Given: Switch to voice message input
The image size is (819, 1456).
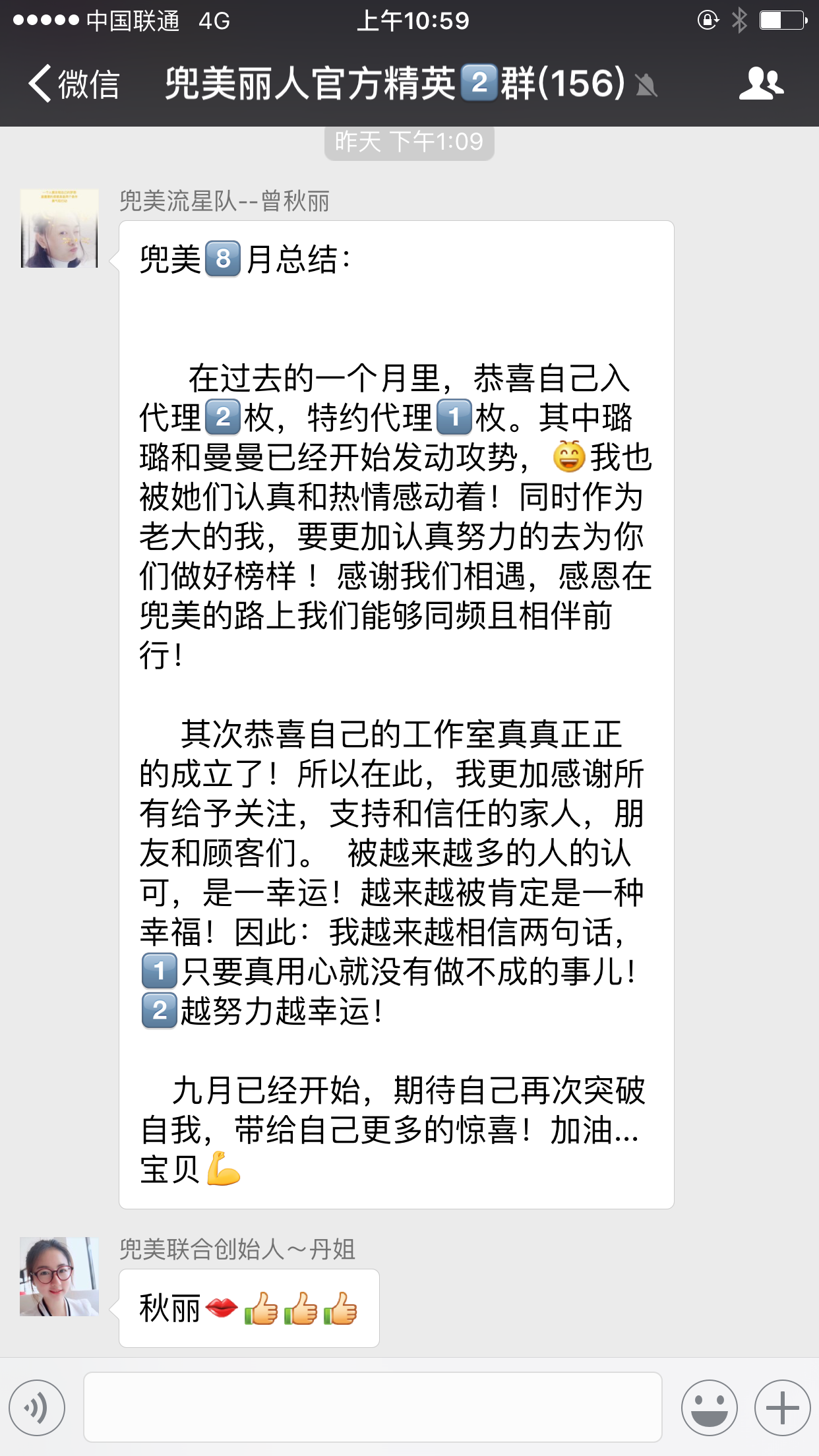Looking at the screenshot, I should coord(38,1407).
